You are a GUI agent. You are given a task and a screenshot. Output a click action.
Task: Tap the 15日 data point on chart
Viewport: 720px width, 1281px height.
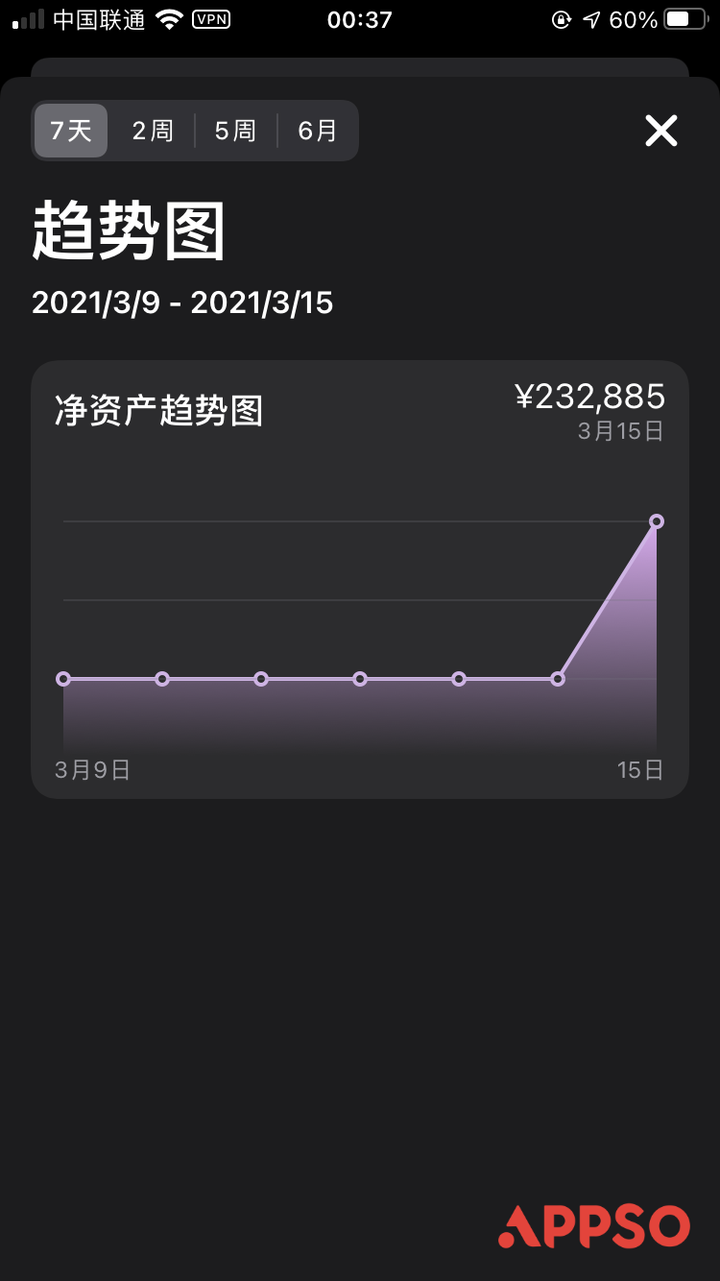tap(657, 521)
